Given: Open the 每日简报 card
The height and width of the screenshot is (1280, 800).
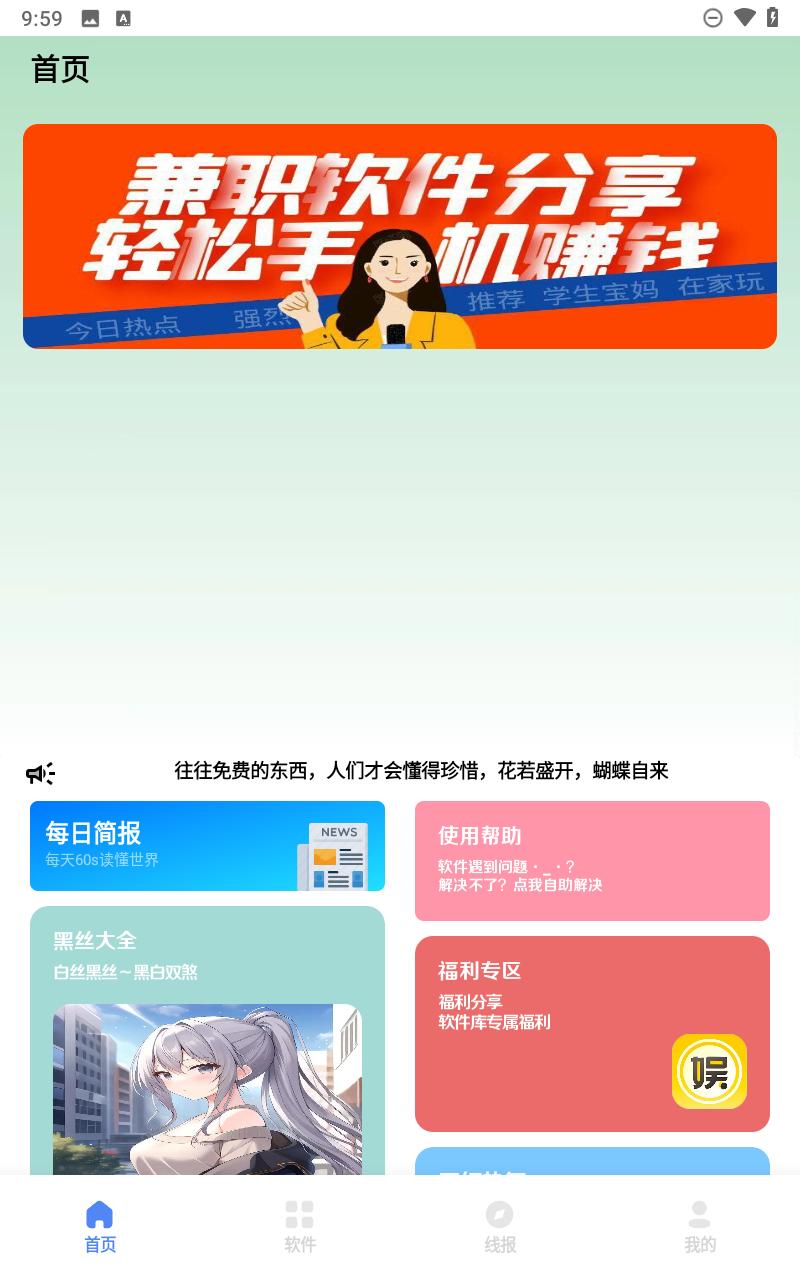Looking at the screenshot, I should point(207,845).
